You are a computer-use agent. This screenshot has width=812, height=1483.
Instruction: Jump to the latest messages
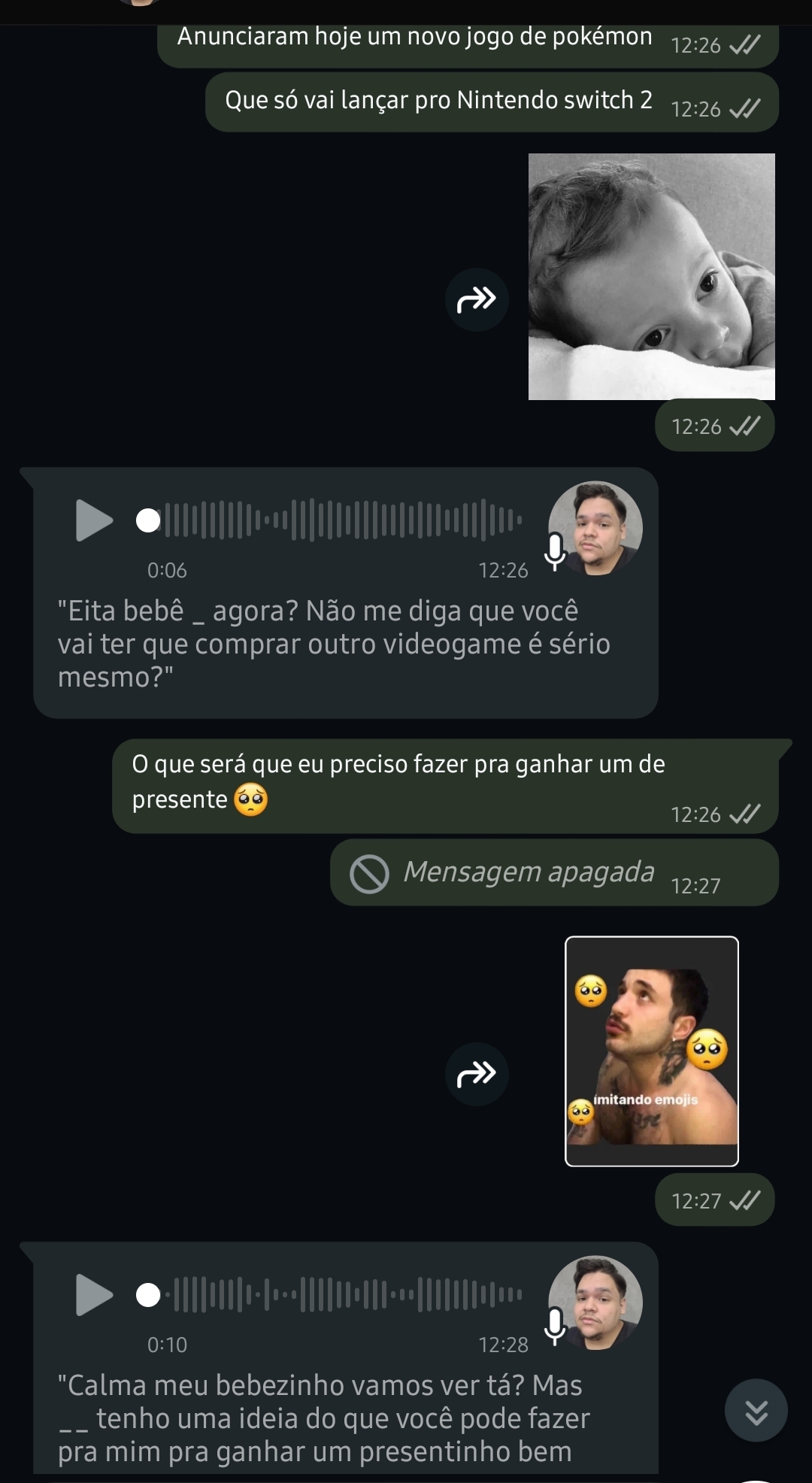click(x=756, y=1411)
